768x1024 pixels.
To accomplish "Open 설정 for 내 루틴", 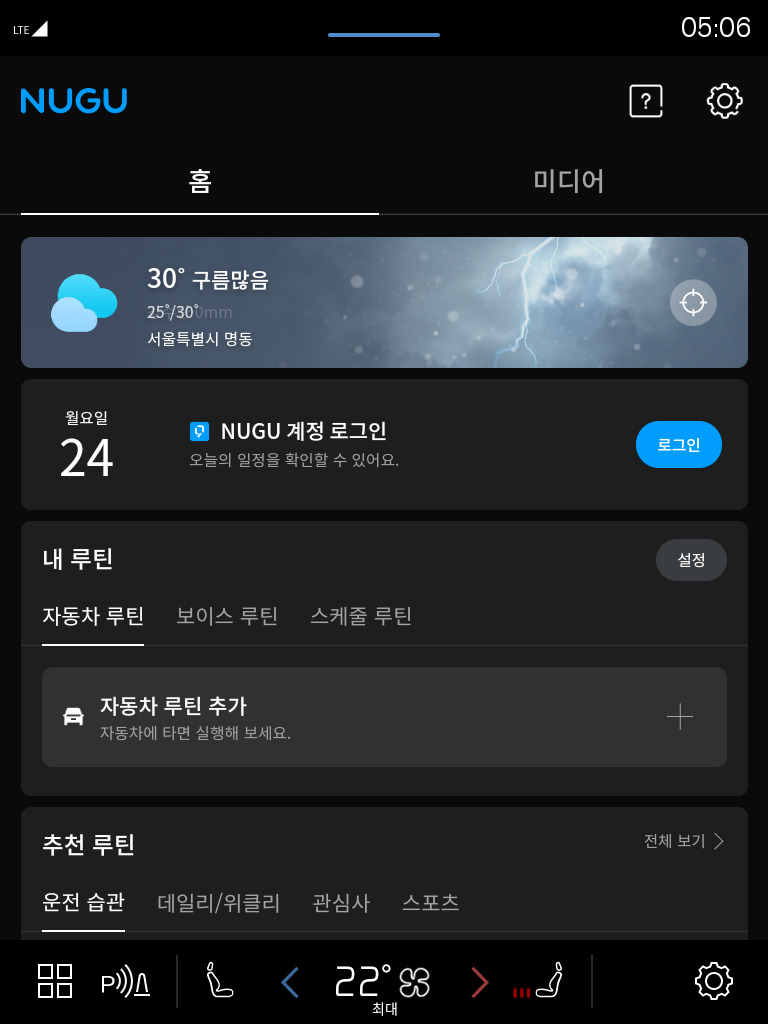I will (691, 559).
